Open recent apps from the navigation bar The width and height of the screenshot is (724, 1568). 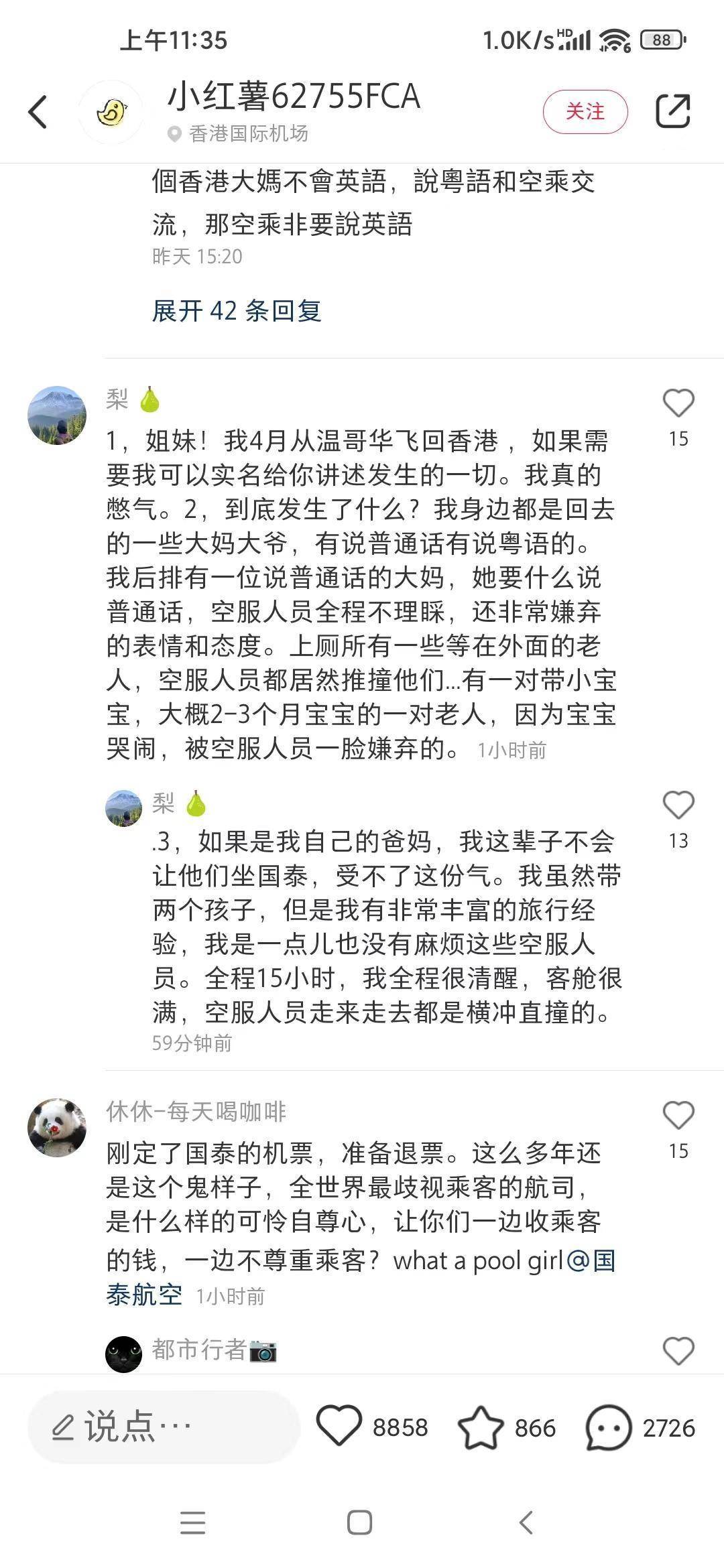pyautogui.click(x=193, y=1522)
